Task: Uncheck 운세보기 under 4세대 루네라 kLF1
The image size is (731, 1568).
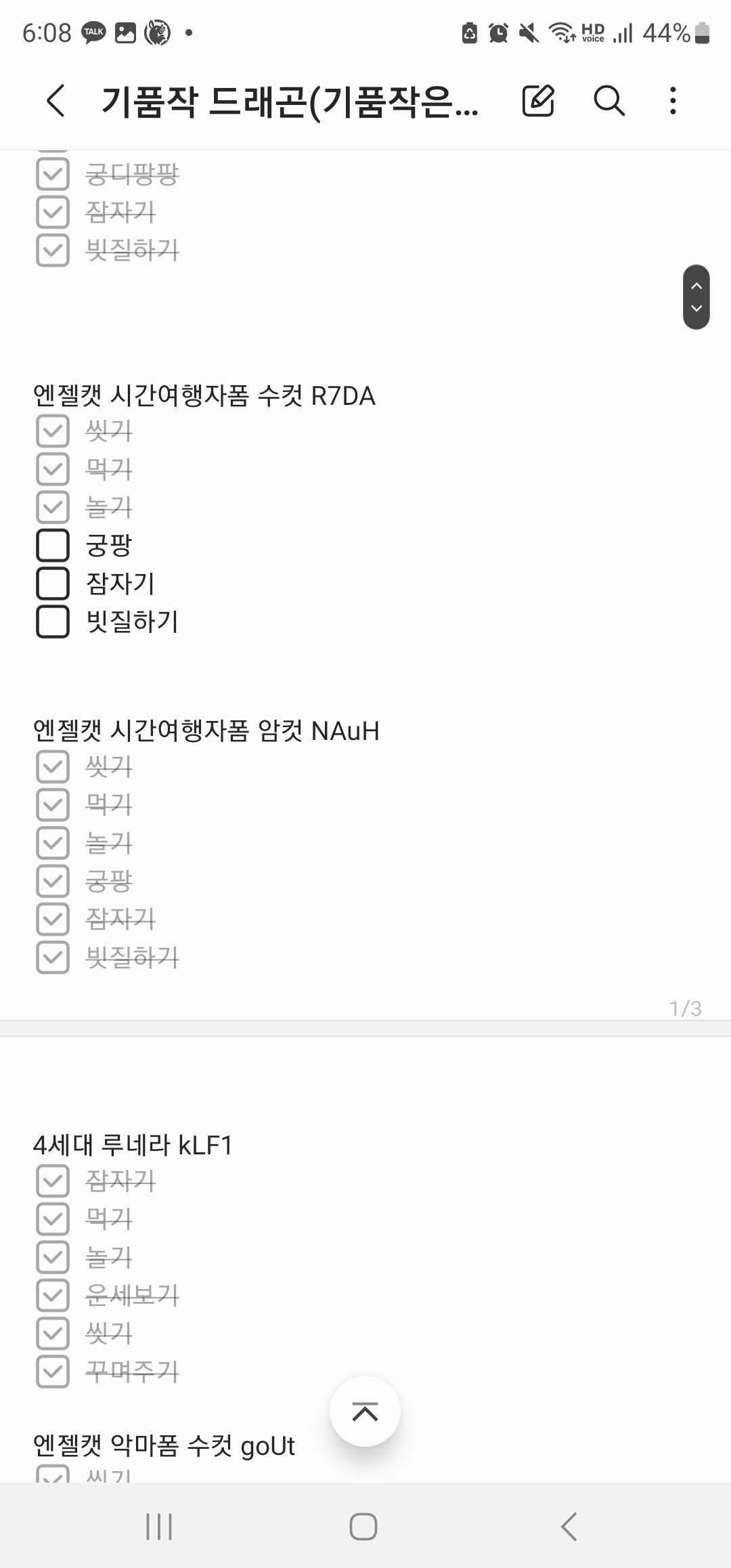Action: pos(53,1296)
